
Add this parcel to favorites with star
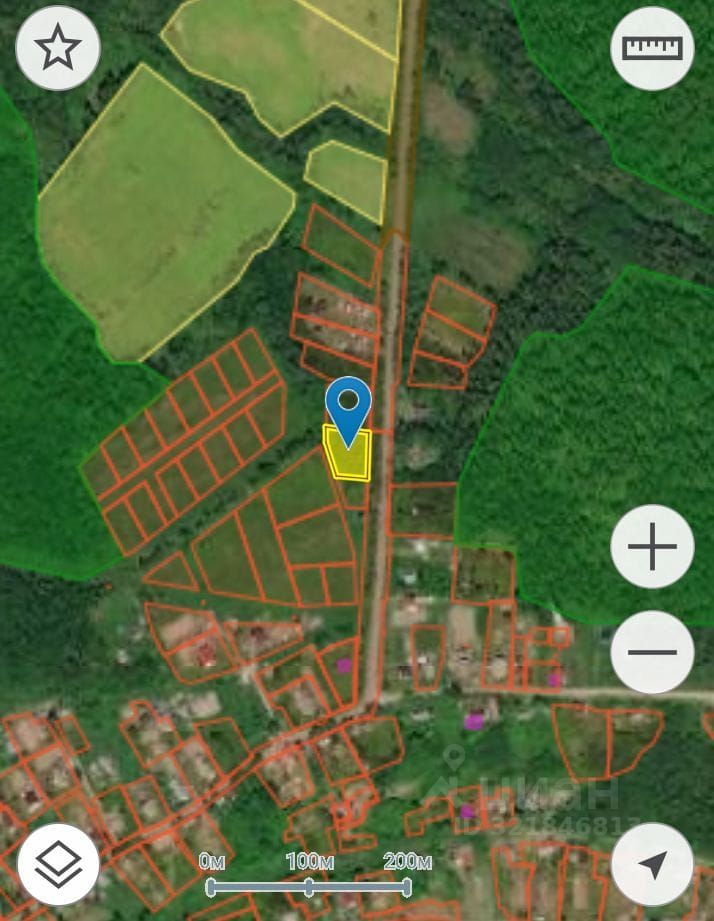click(58, 48)
